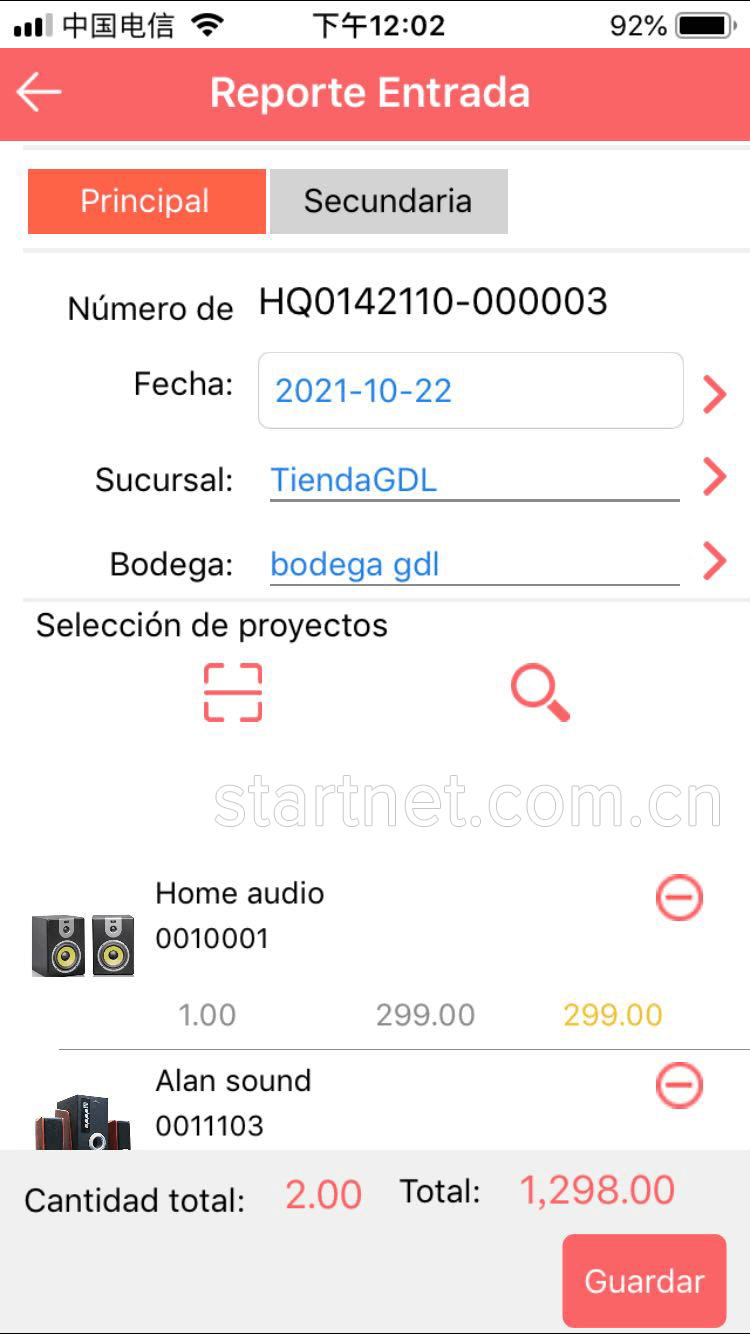The image size is (750, 1334).
Task: Tap the chevron next to Fecha
Action: 714,395
